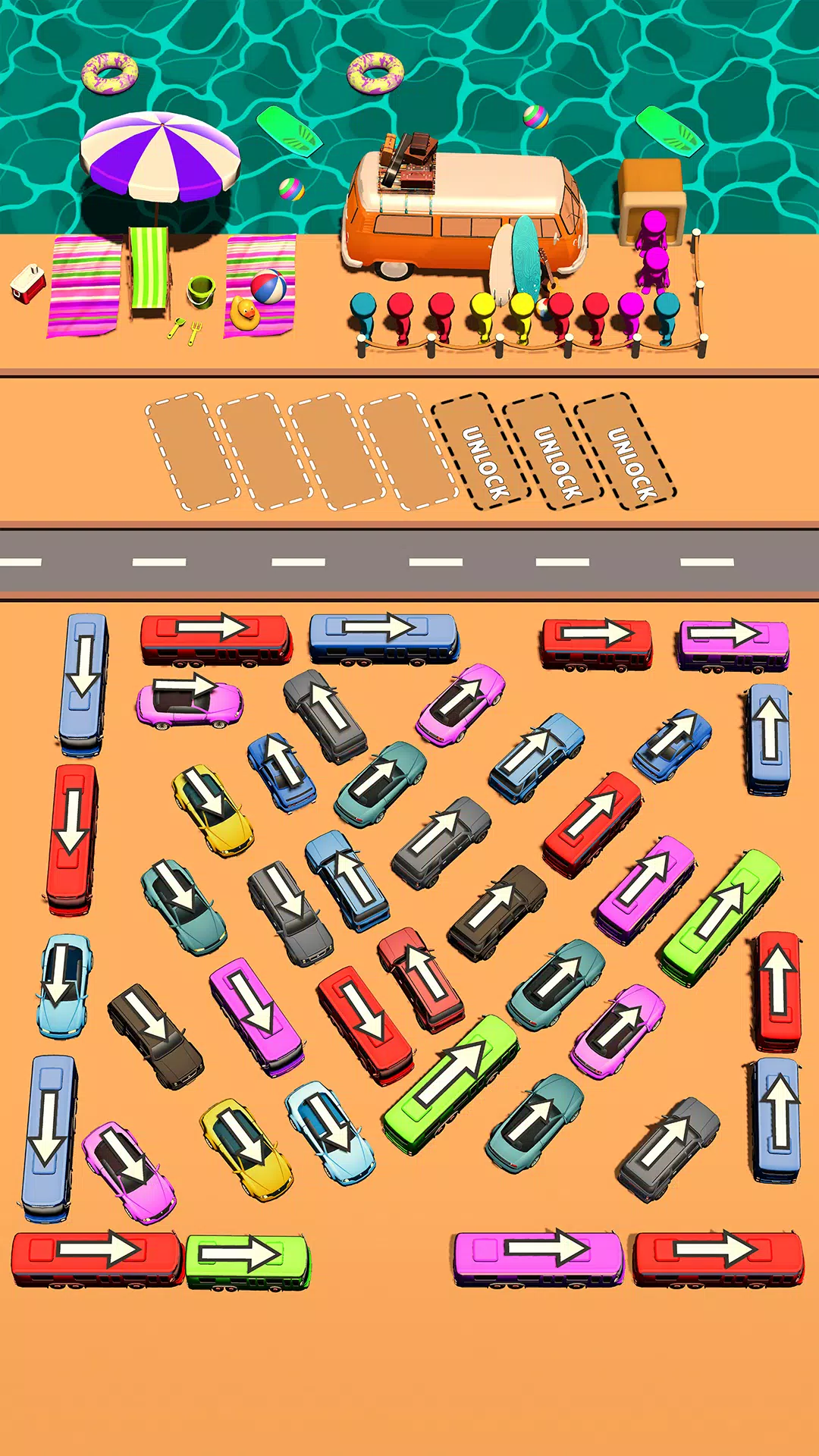Move the purple diagonal bus pointing up-right
The width and height of the screenshot is (819, 1456).
pyautogui.click(x=645, y=890)
